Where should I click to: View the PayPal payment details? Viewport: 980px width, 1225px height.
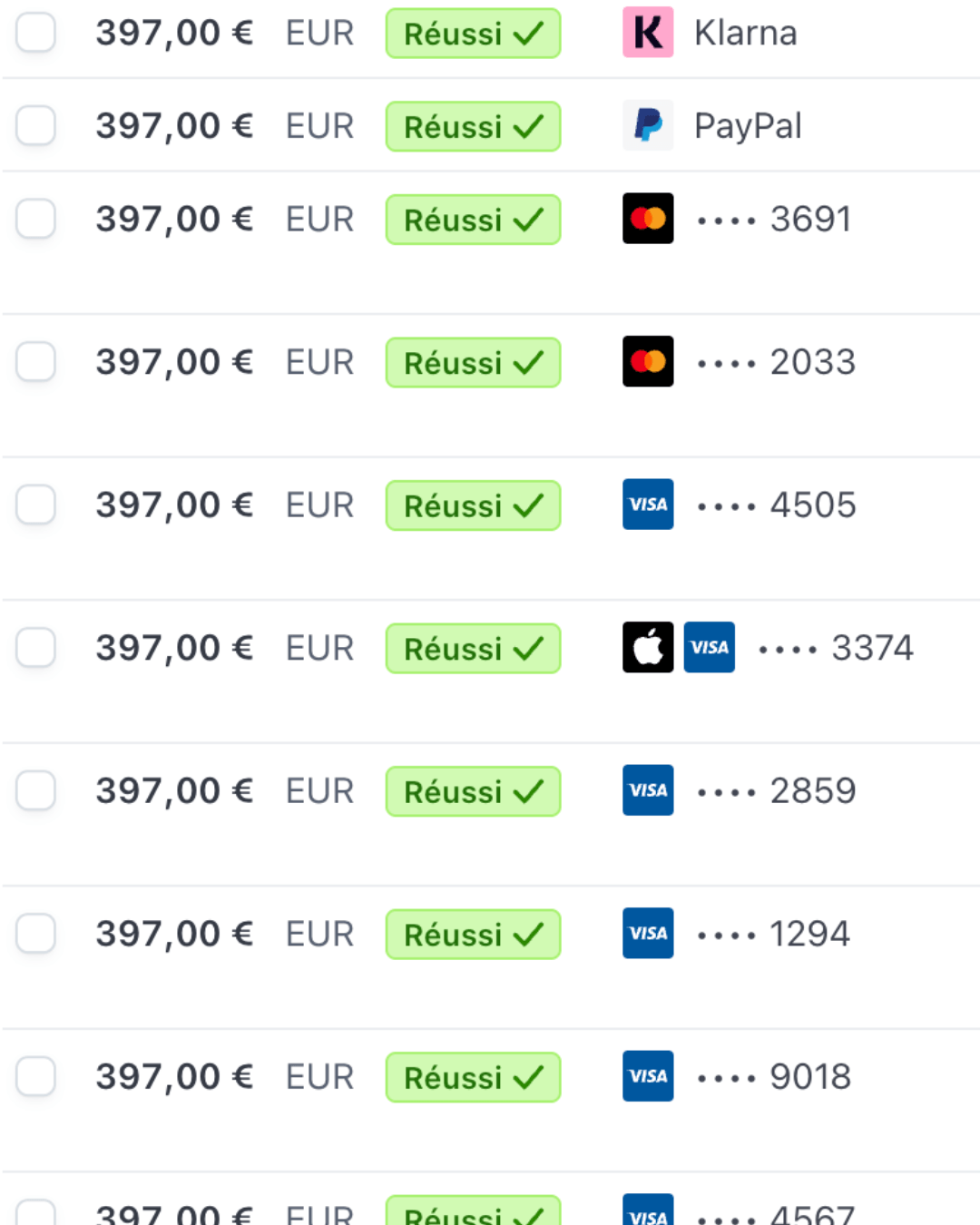pyautogui.click(x=747, y=126)
